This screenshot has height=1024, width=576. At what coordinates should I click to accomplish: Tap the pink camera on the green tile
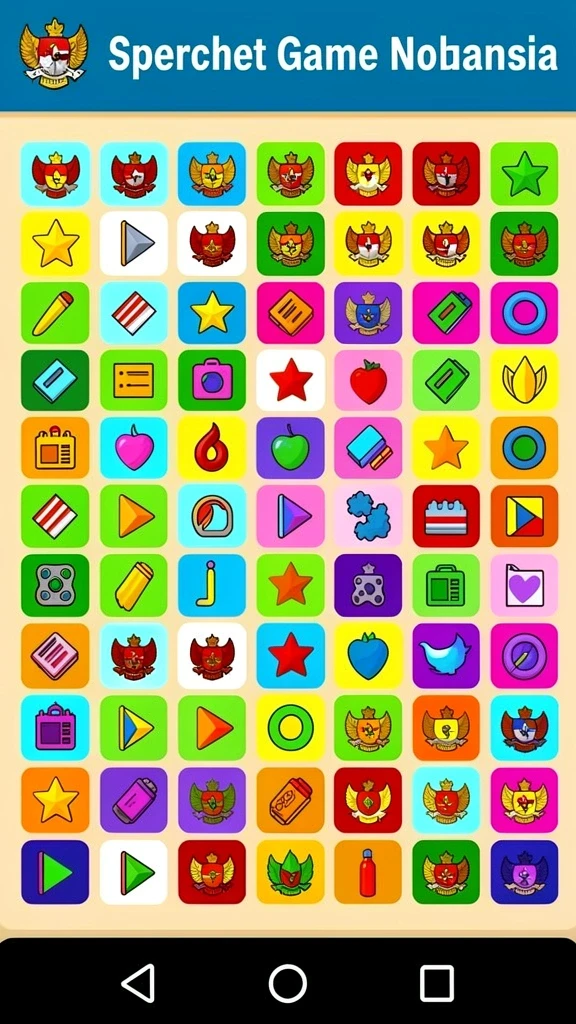pyautogui.click(x=212, y=380)
